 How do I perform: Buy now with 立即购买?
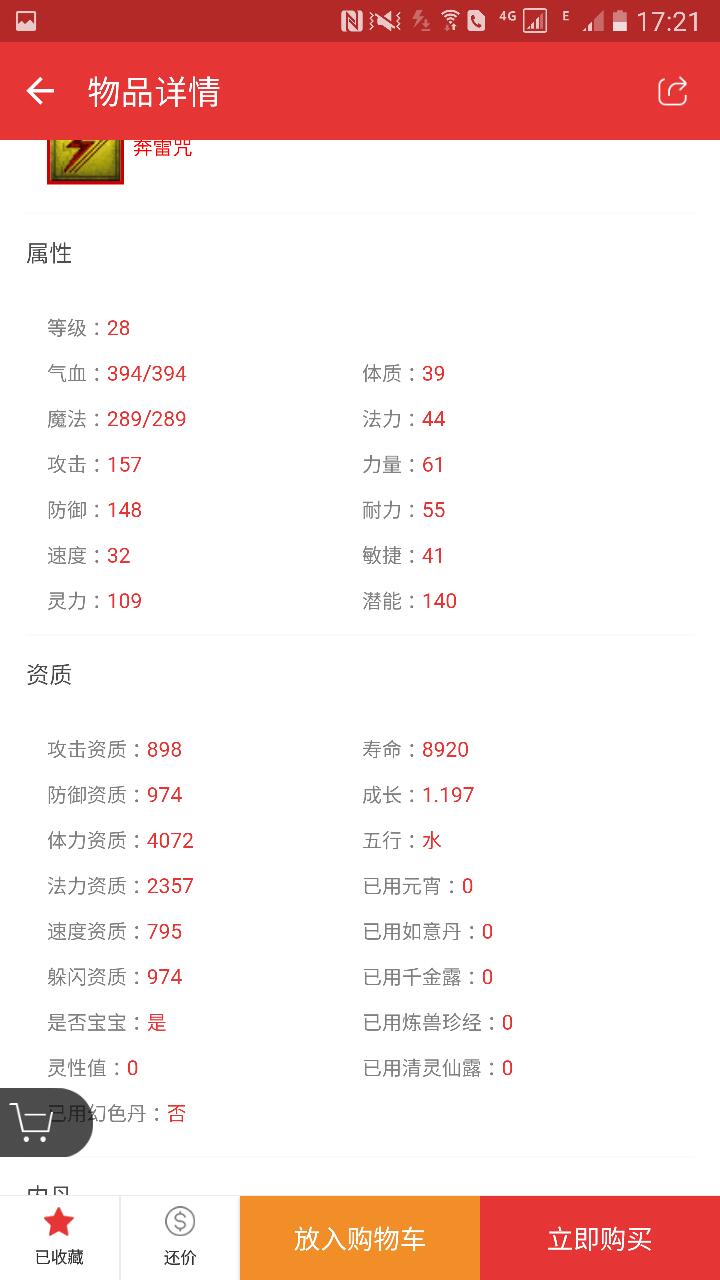click(x=600, y=1238)
